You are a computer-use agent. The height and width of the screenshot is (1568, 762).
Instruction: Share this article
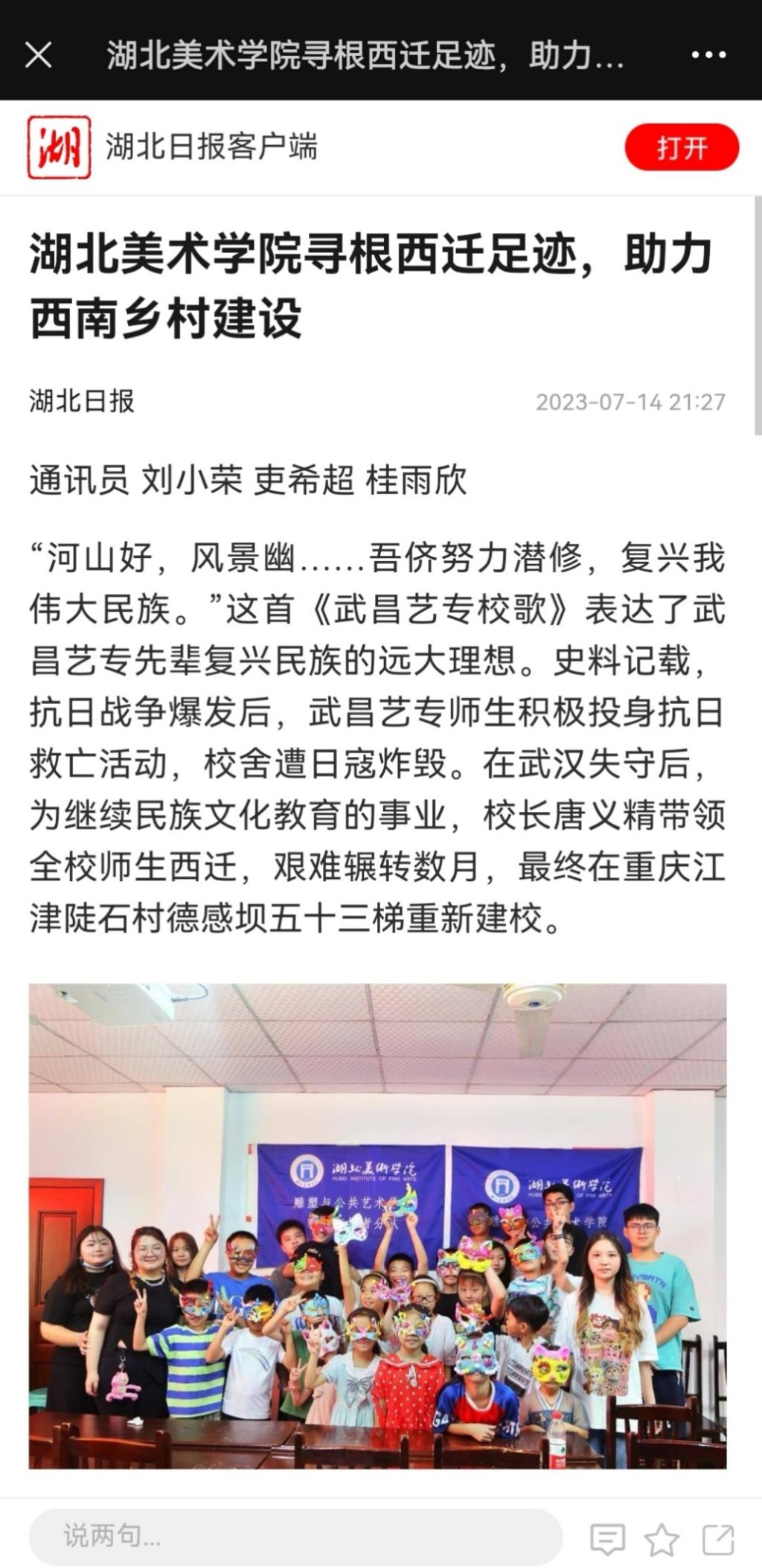point(718,1538)
